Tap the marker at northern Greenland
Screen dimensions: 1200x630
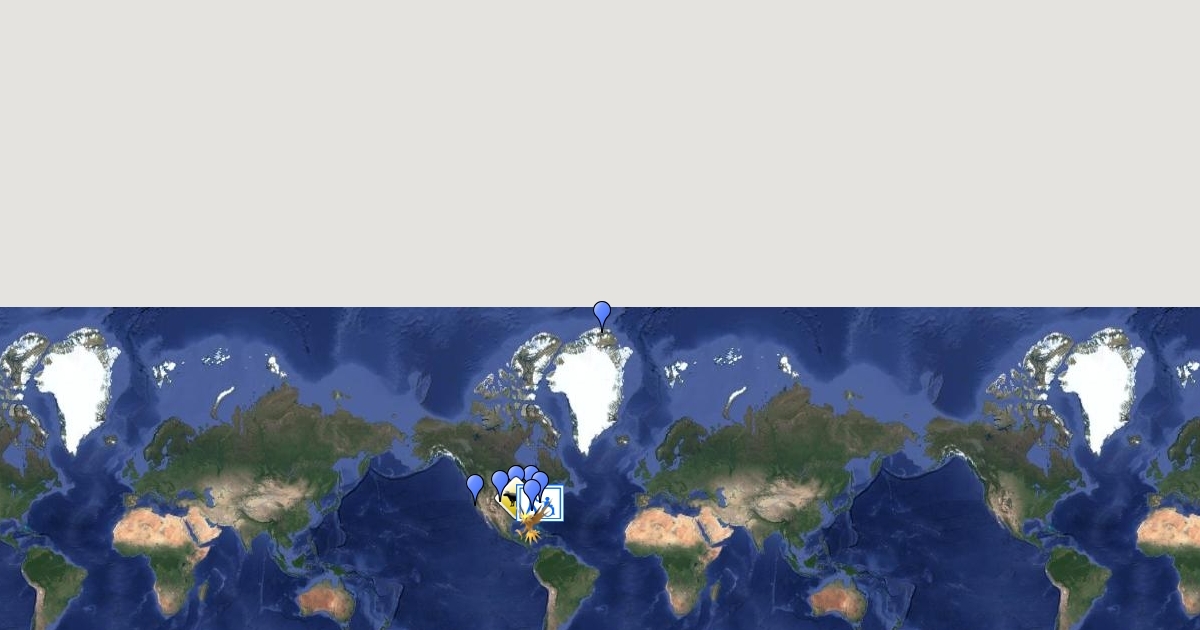602,314
